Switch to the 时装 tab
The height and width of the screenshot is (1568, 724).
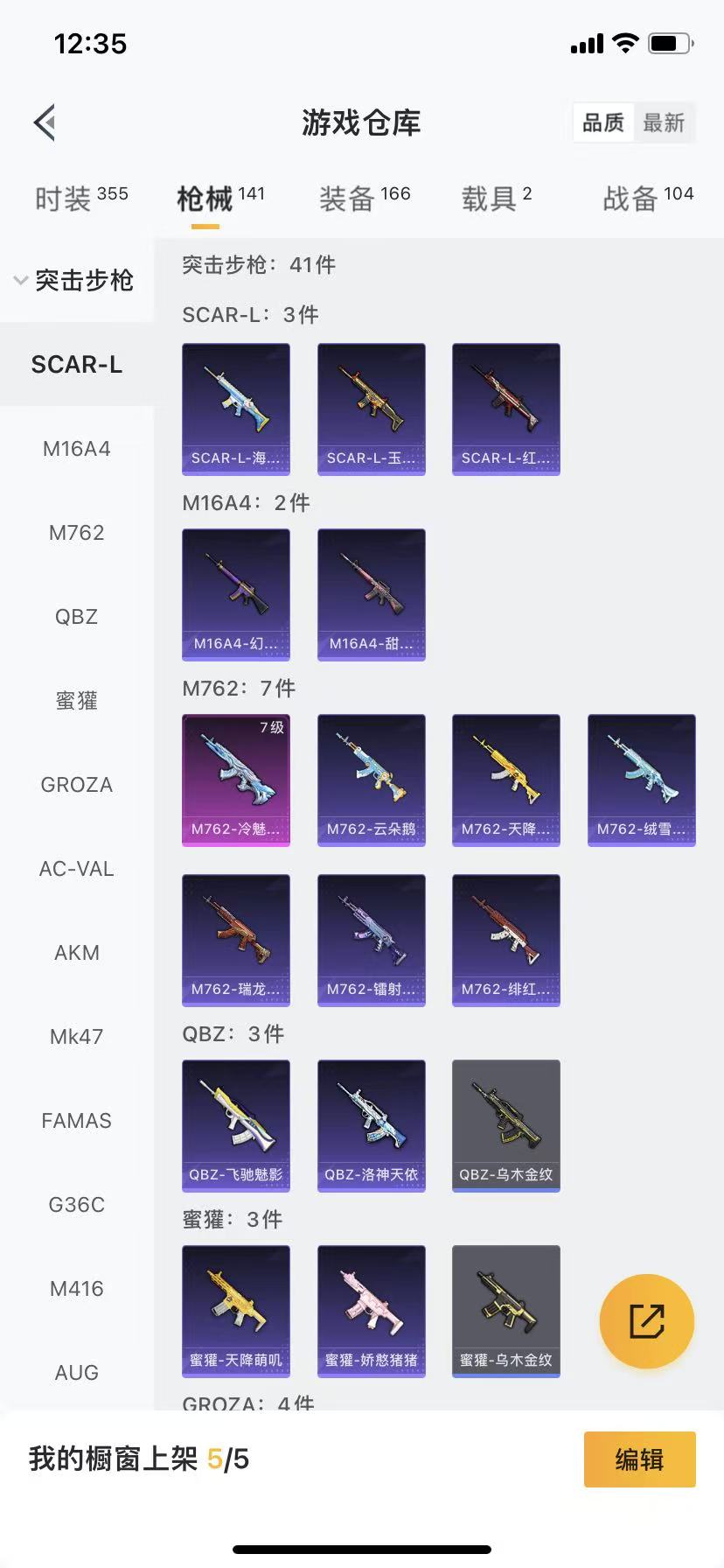(81, 199)
